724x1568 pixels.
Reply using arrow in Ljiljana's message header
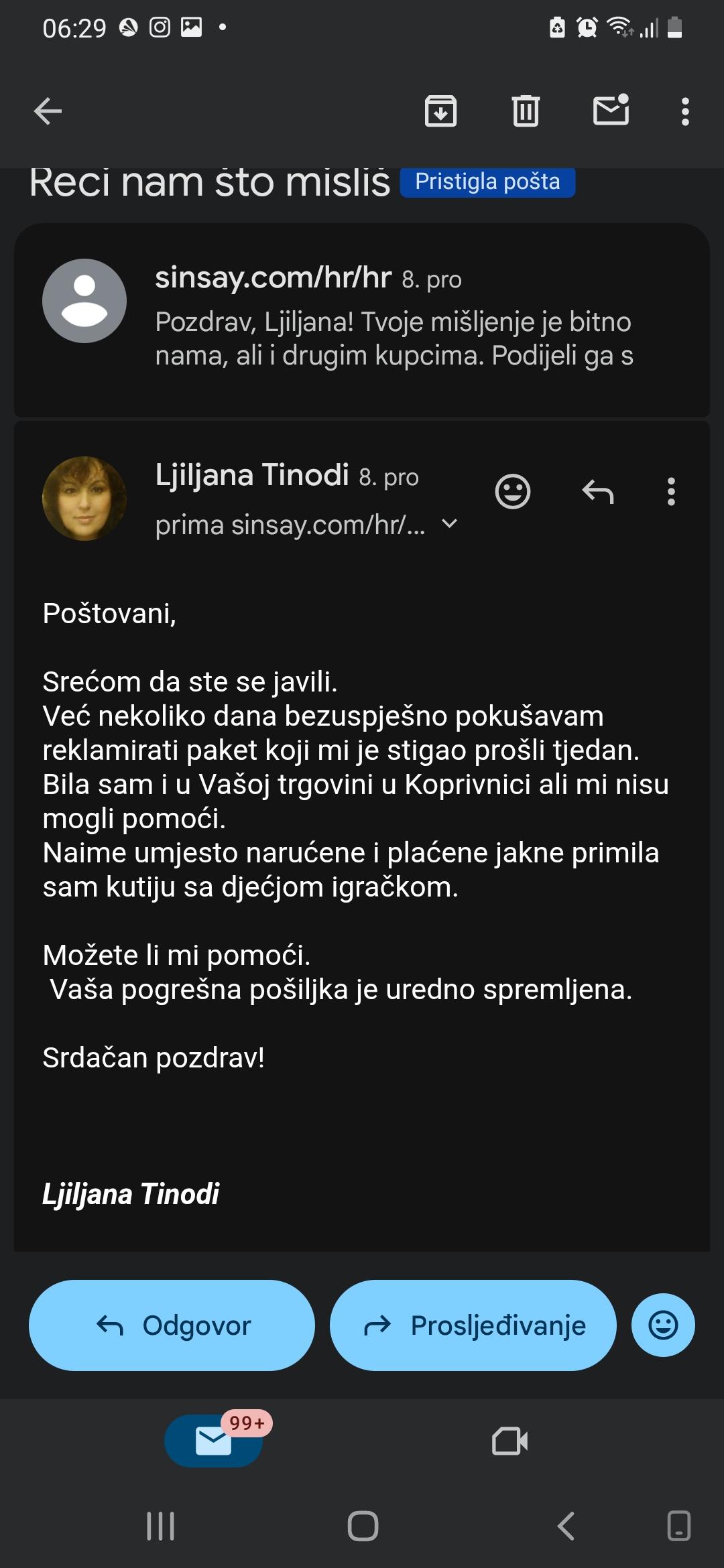point(598,492)
